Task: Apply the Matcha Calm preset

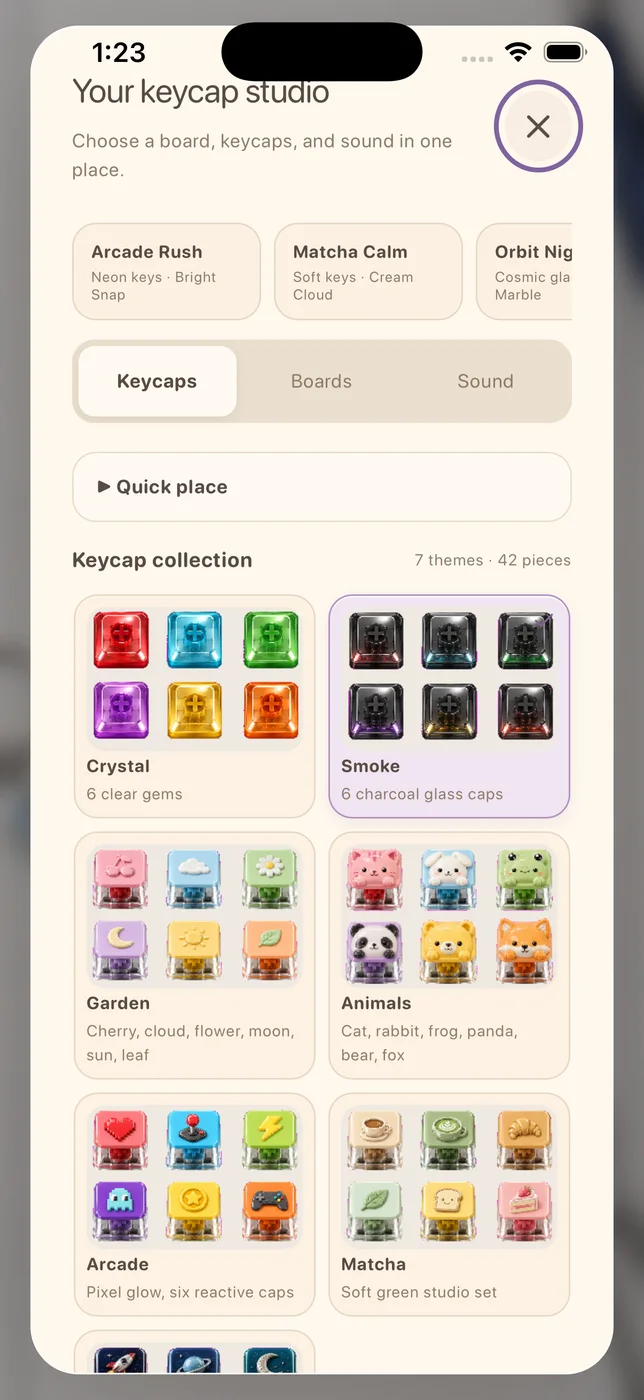Action: pyautogui.click(x=368, y=272)
